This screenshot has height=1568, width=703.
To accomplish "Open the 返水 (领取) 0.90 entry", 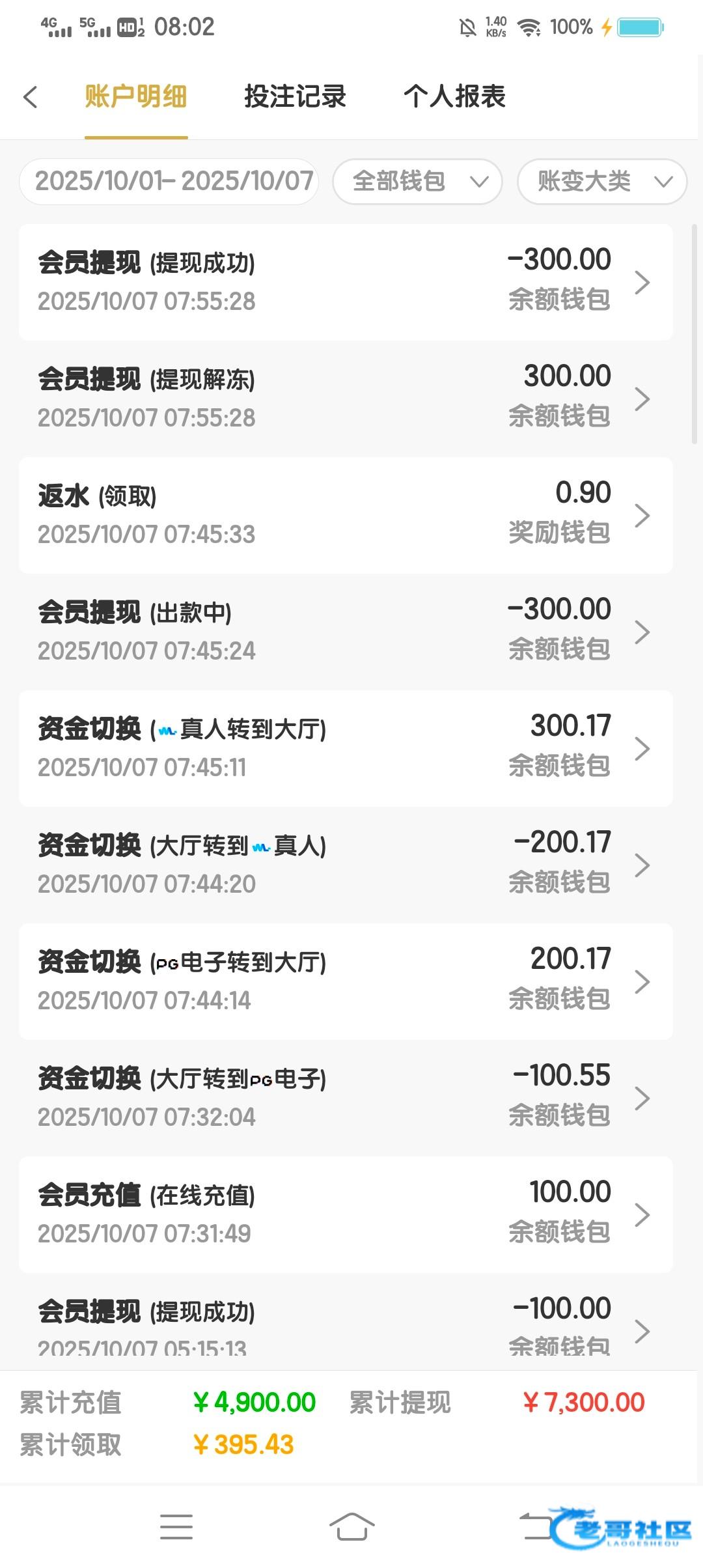I will pyautogui.click(x=346, y=515).
